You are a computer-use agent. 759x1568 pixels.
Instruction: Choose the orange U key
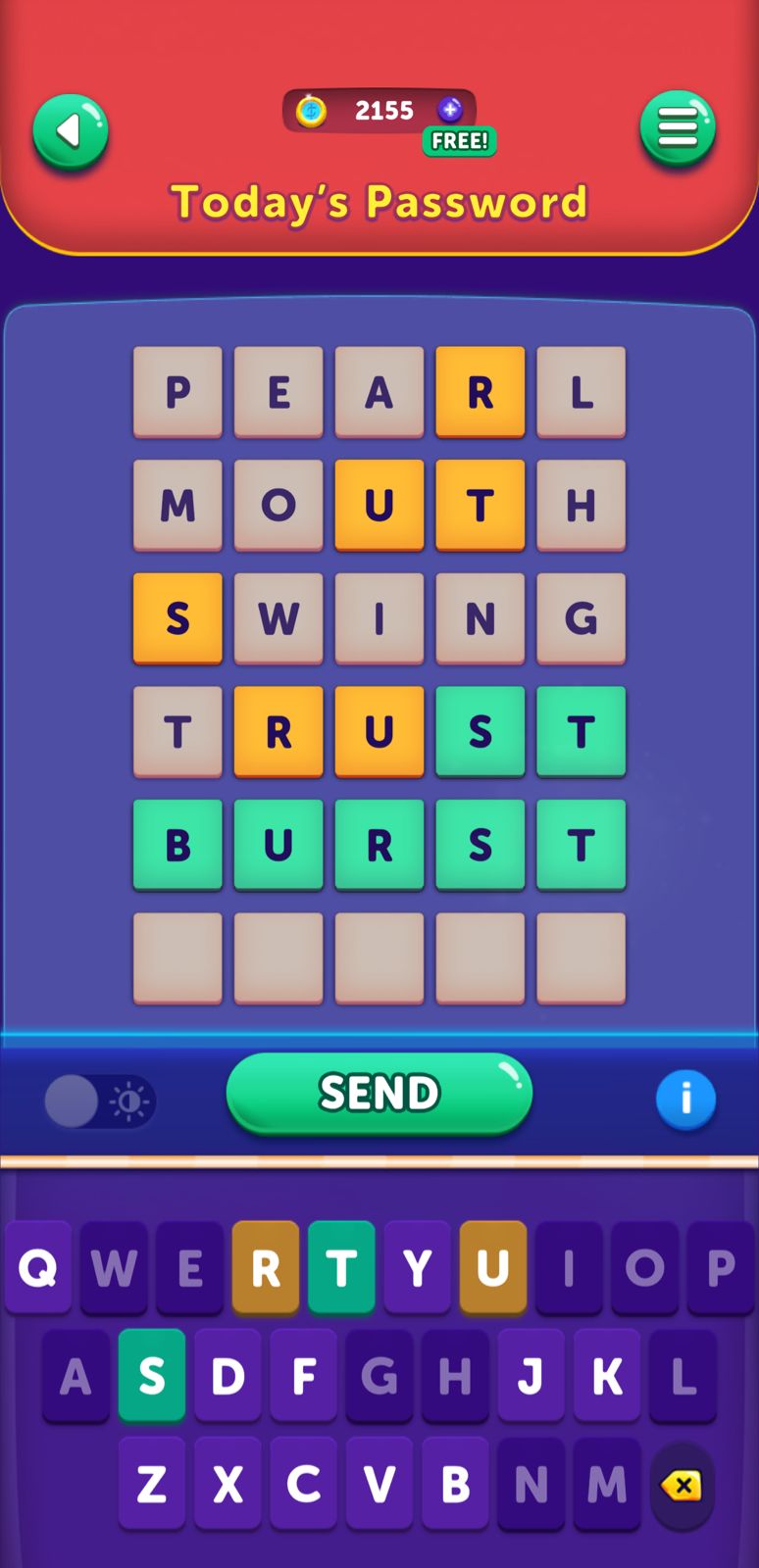point(492,1267)
